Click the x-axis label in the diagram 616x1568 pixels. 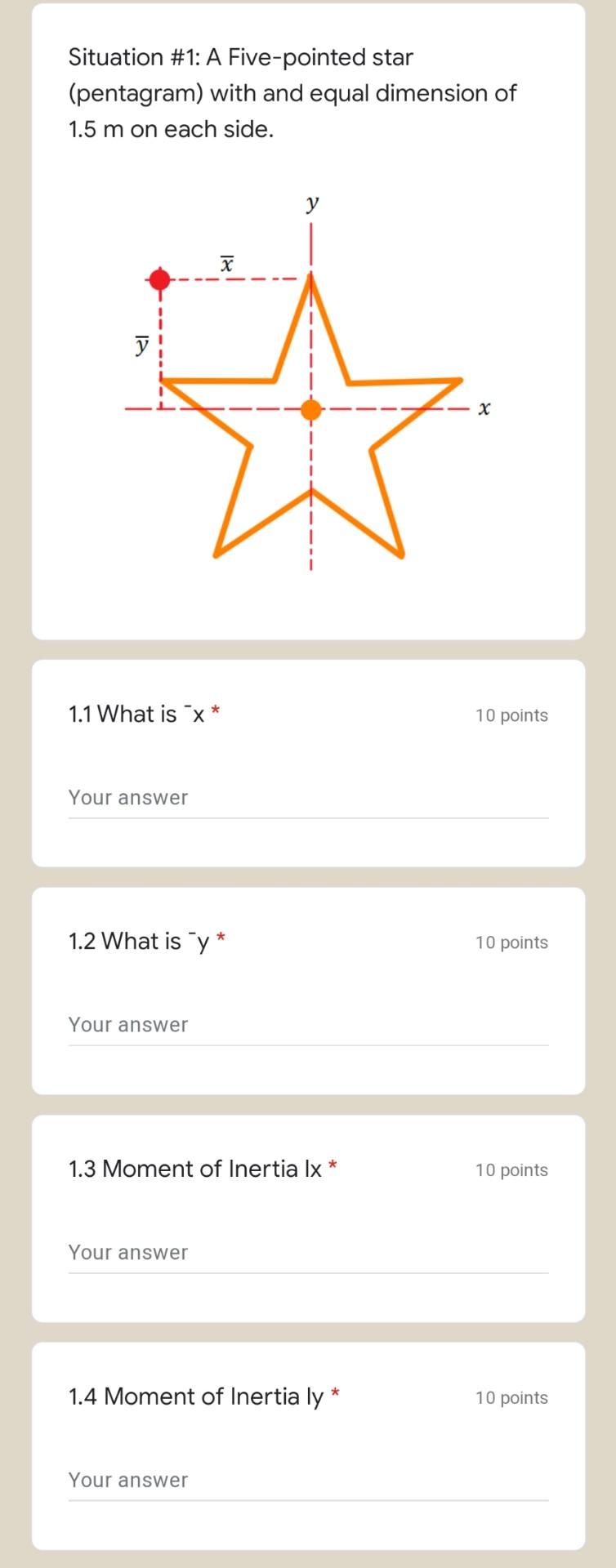point(484,408)
